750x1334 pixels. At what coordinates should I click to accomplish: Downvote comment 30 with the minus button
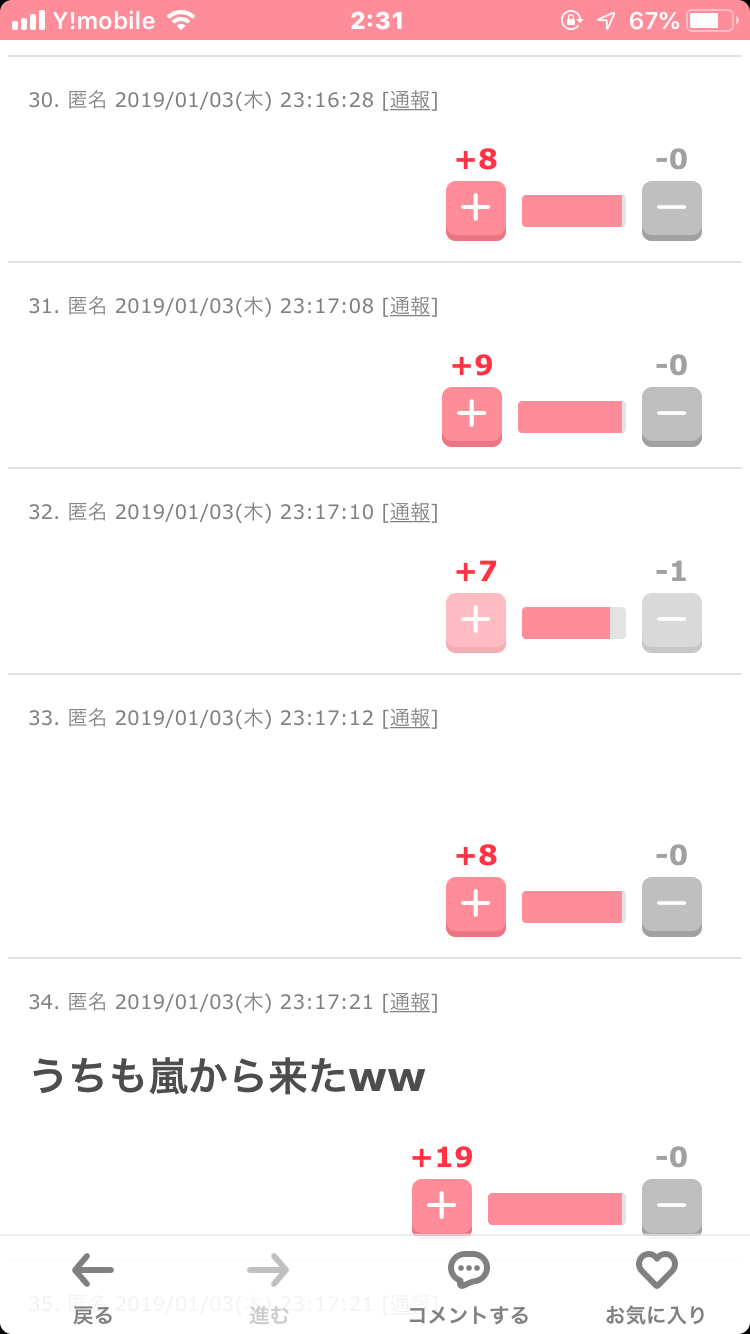(672, 211)
